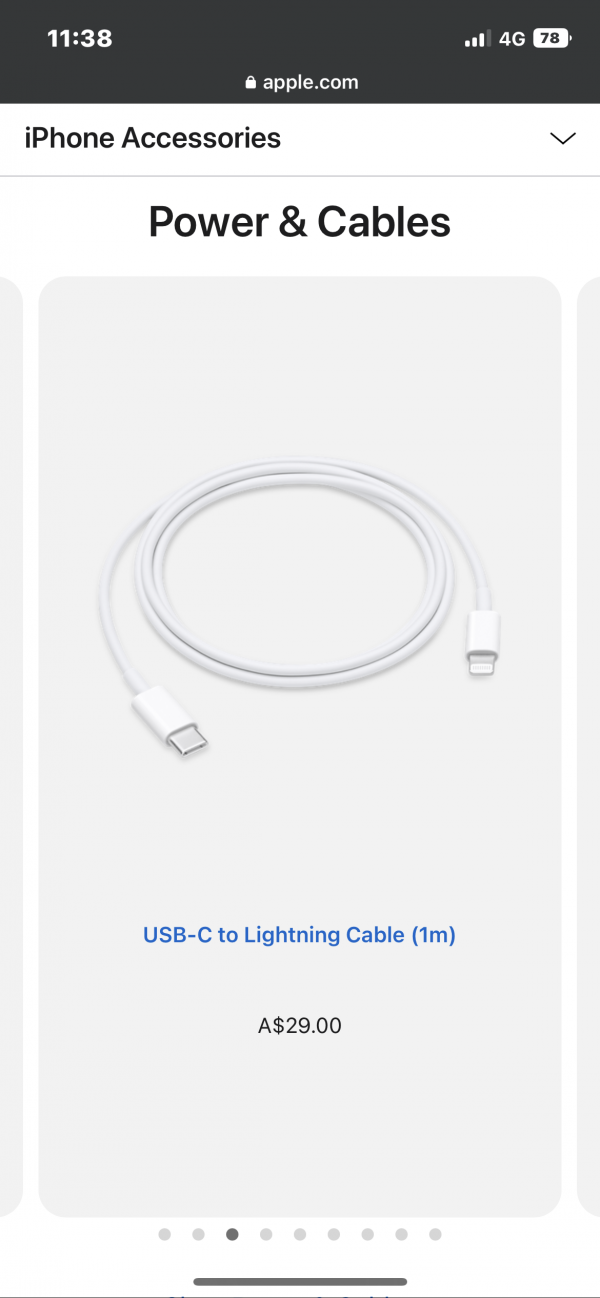
Task: Expand the iPhone Accessories dropdown chevron
Action: [563, 139]
